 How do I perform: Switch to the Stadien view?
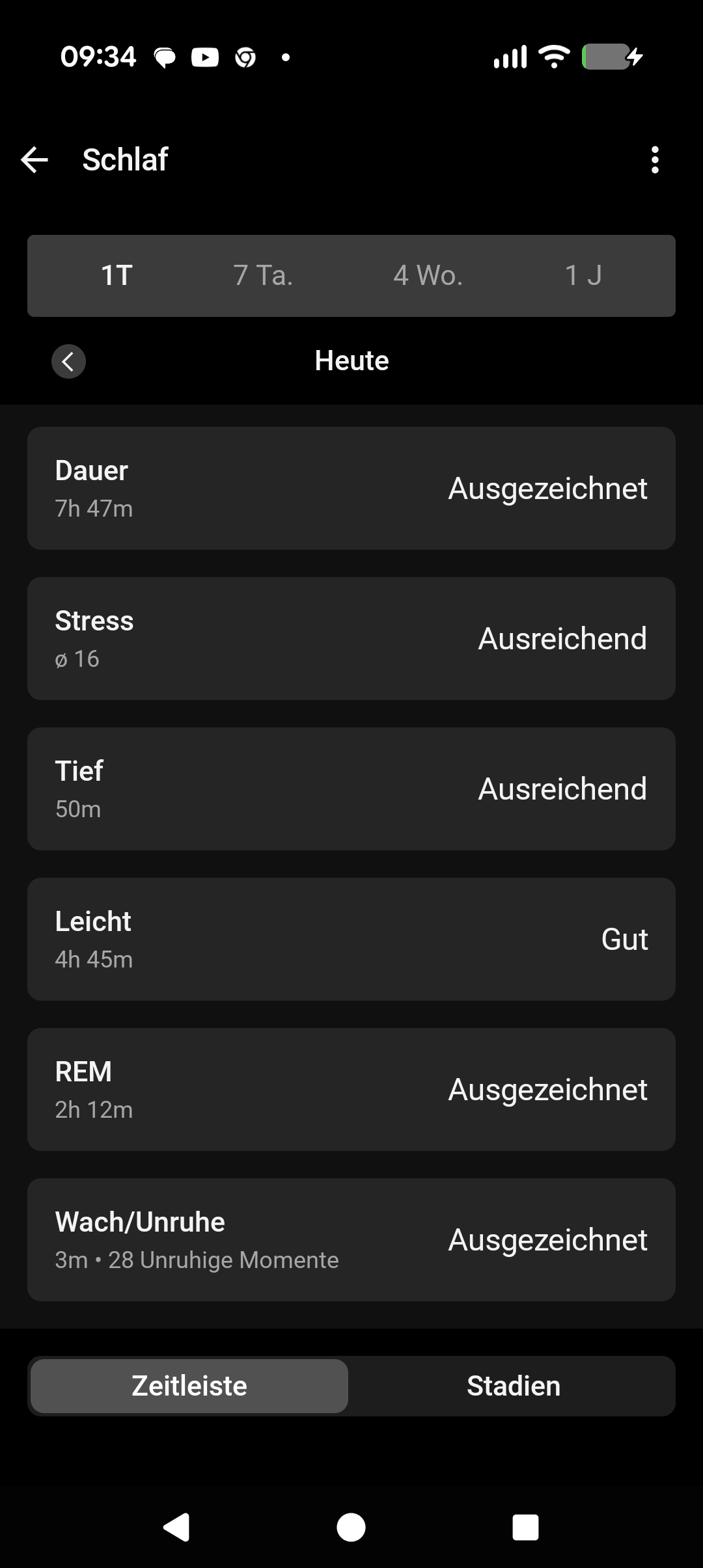[514, 1386]
